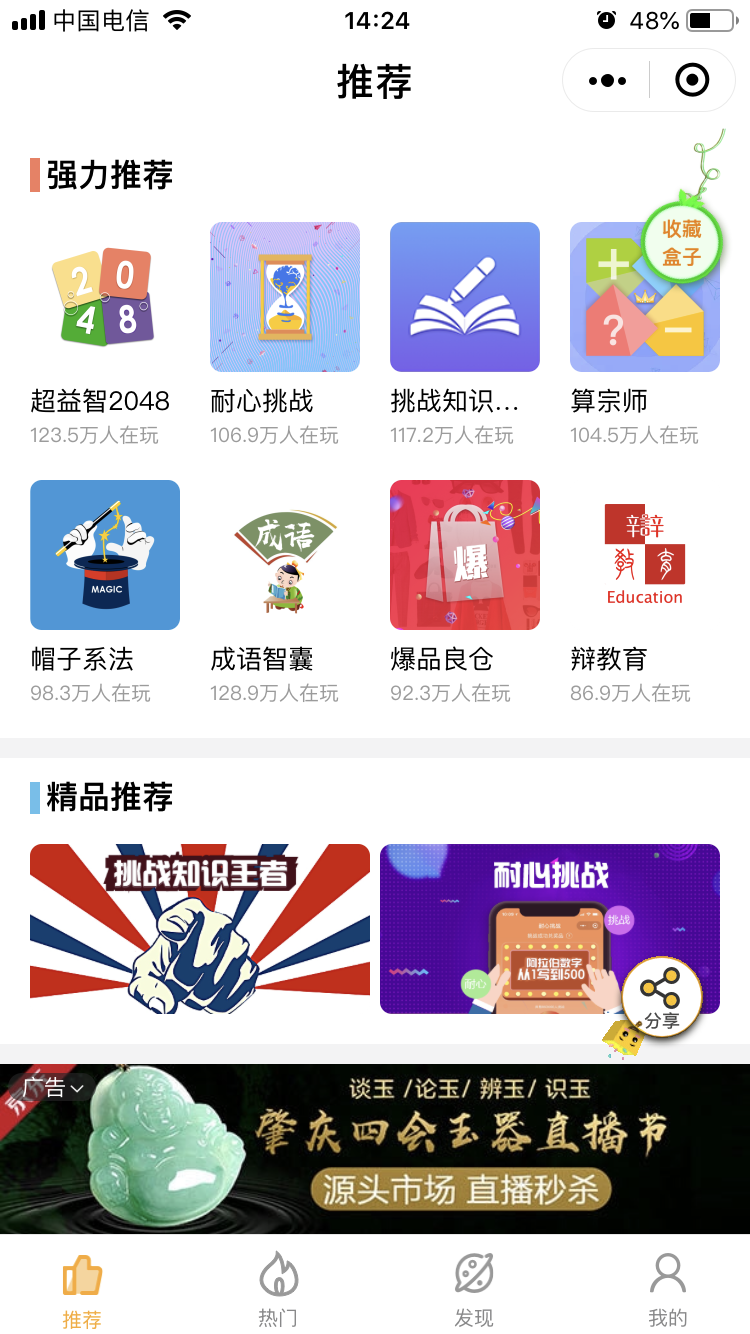Expand the 广告 ad options dropdown
The height and width of the screenshot is (1334, 750).
52,1087
